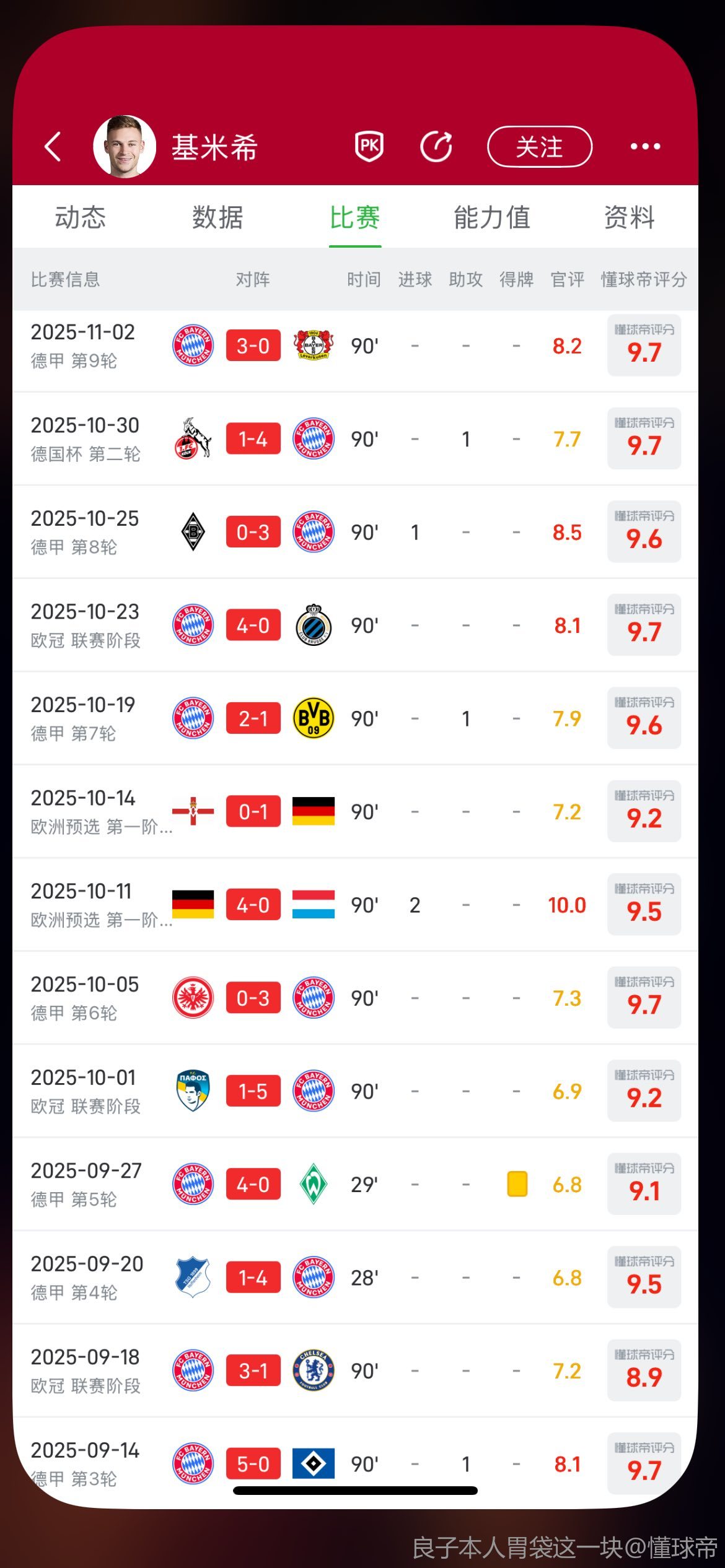Viewport: 725px width, 1568px height.
Task: View the 2025-09-27 match against Werder Bremen
Action: click(253, 1184)
